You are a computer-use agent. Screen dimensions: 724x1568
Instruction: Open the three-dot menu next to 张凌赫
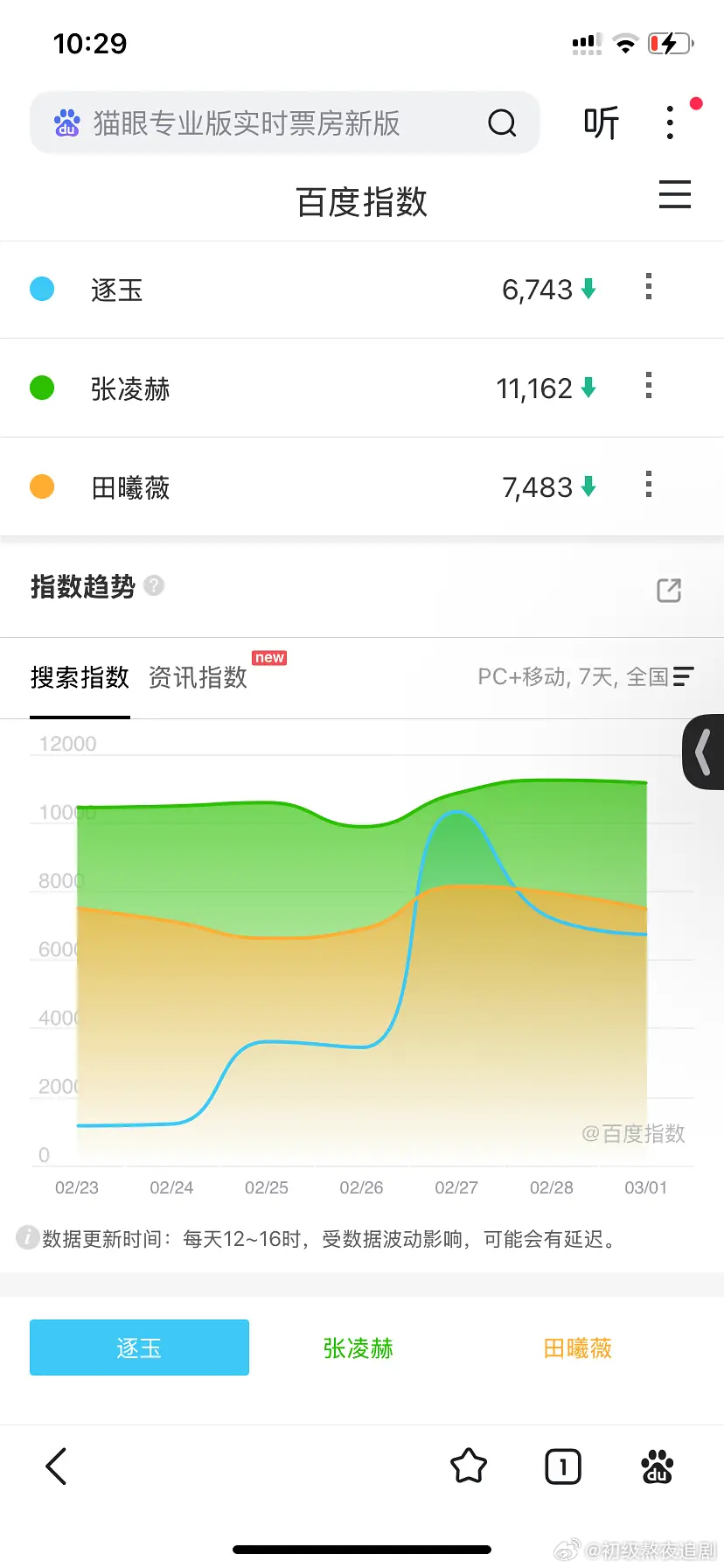(648, 388)
